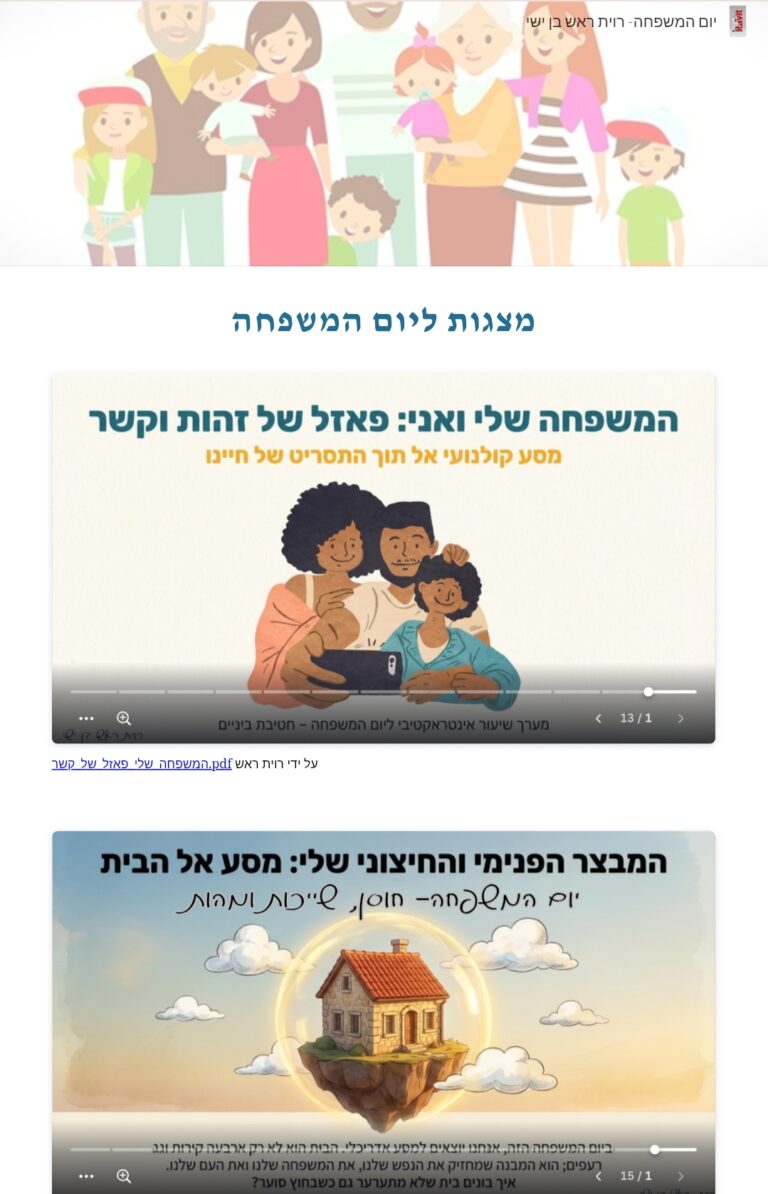Open more options on the first presentation
768x1194 pixels.
click(86, 718)
